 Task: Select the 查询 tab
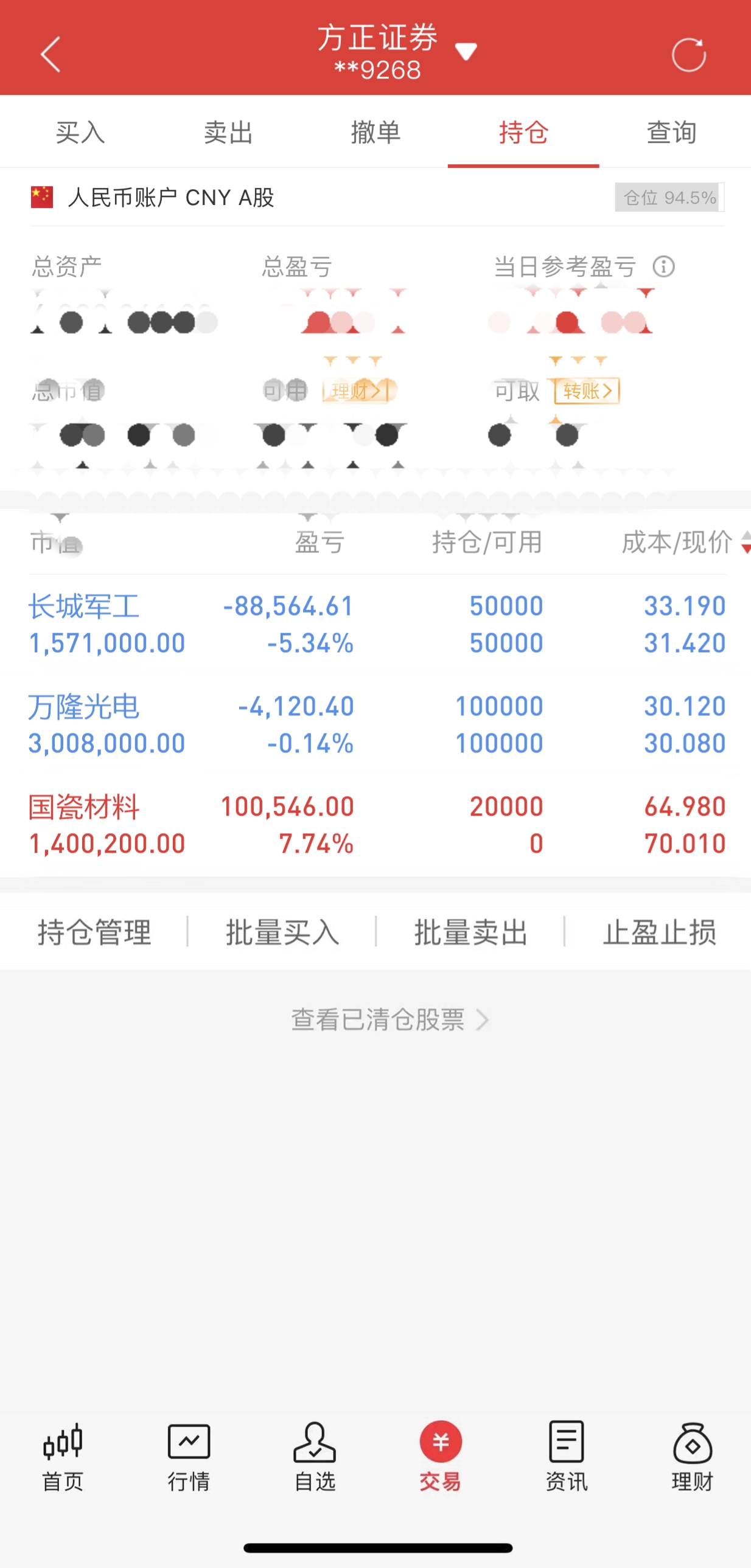pyautogui.click(x=671, y=132)
